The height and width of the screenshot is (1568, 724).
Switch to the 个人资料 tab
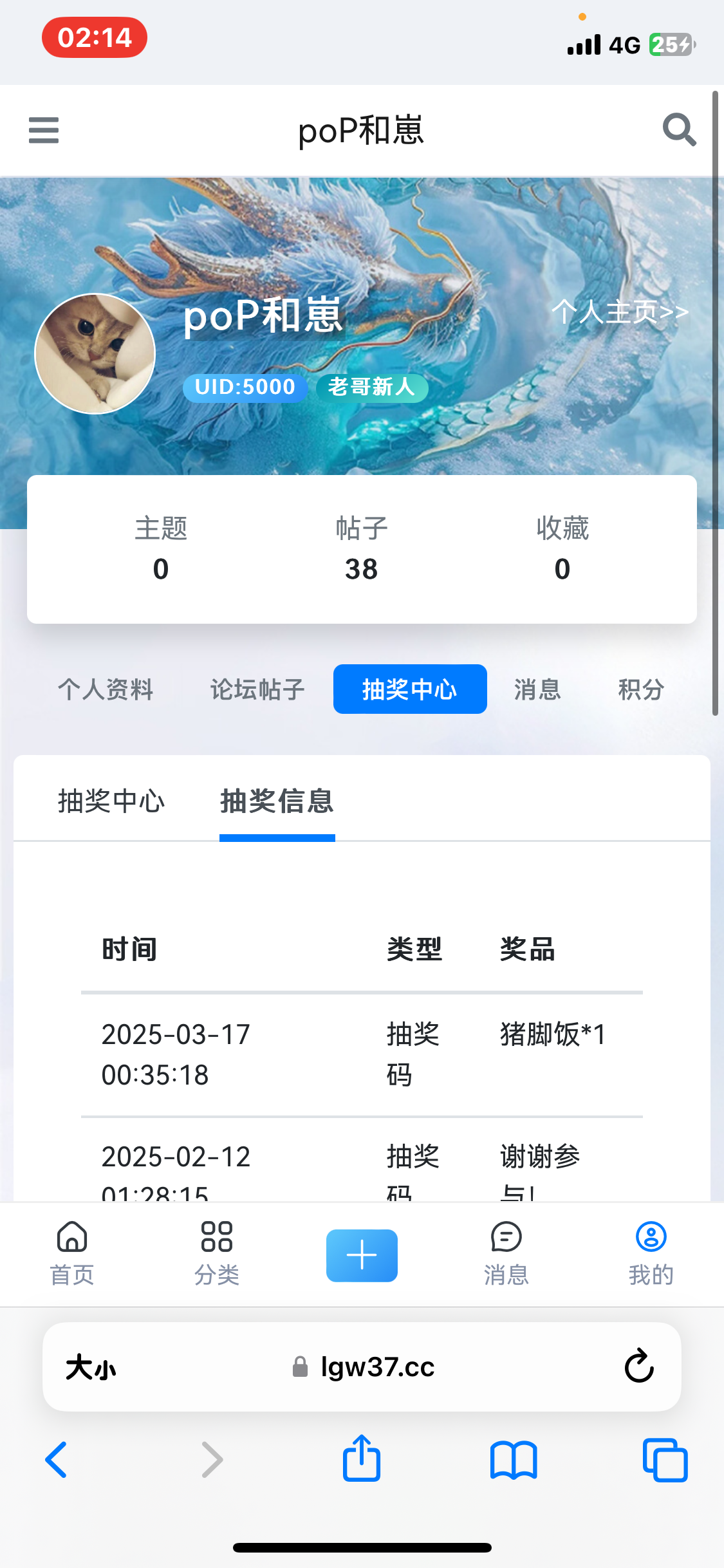coord(106,689)
